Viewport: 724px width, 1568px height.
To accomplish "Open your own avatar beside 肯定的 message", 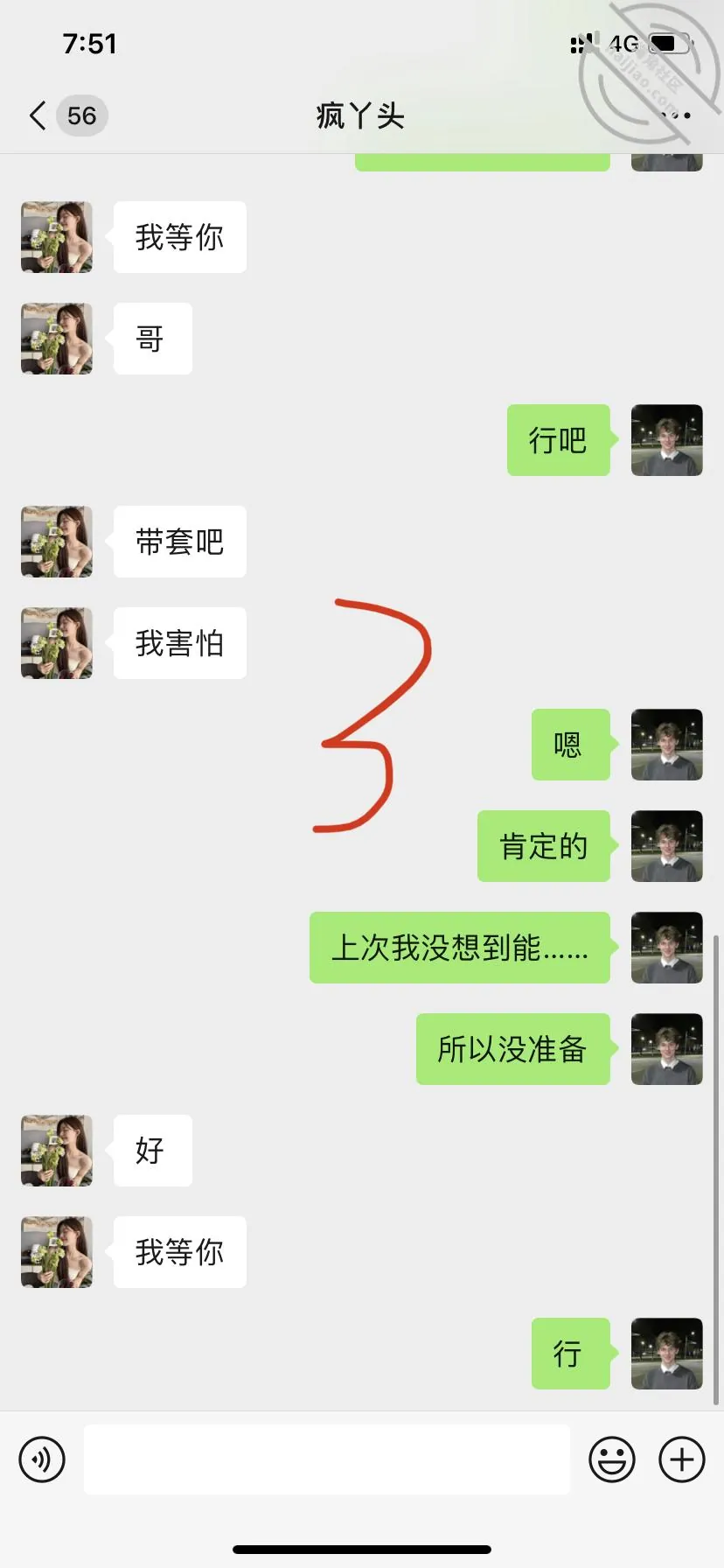I will tap(667, 846).
